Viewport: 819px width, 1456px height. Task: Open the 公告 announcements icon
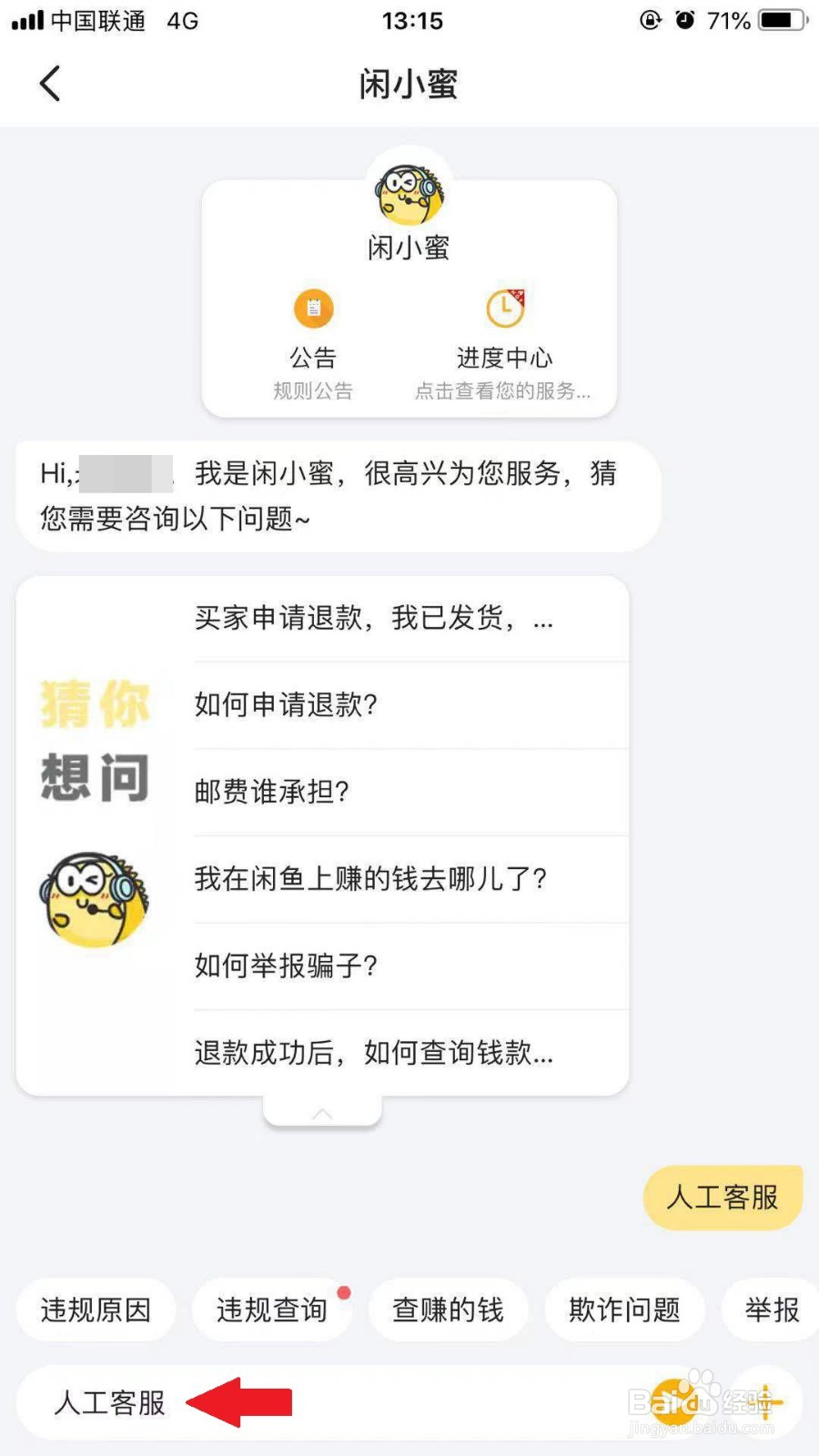(x=313, y=309)
